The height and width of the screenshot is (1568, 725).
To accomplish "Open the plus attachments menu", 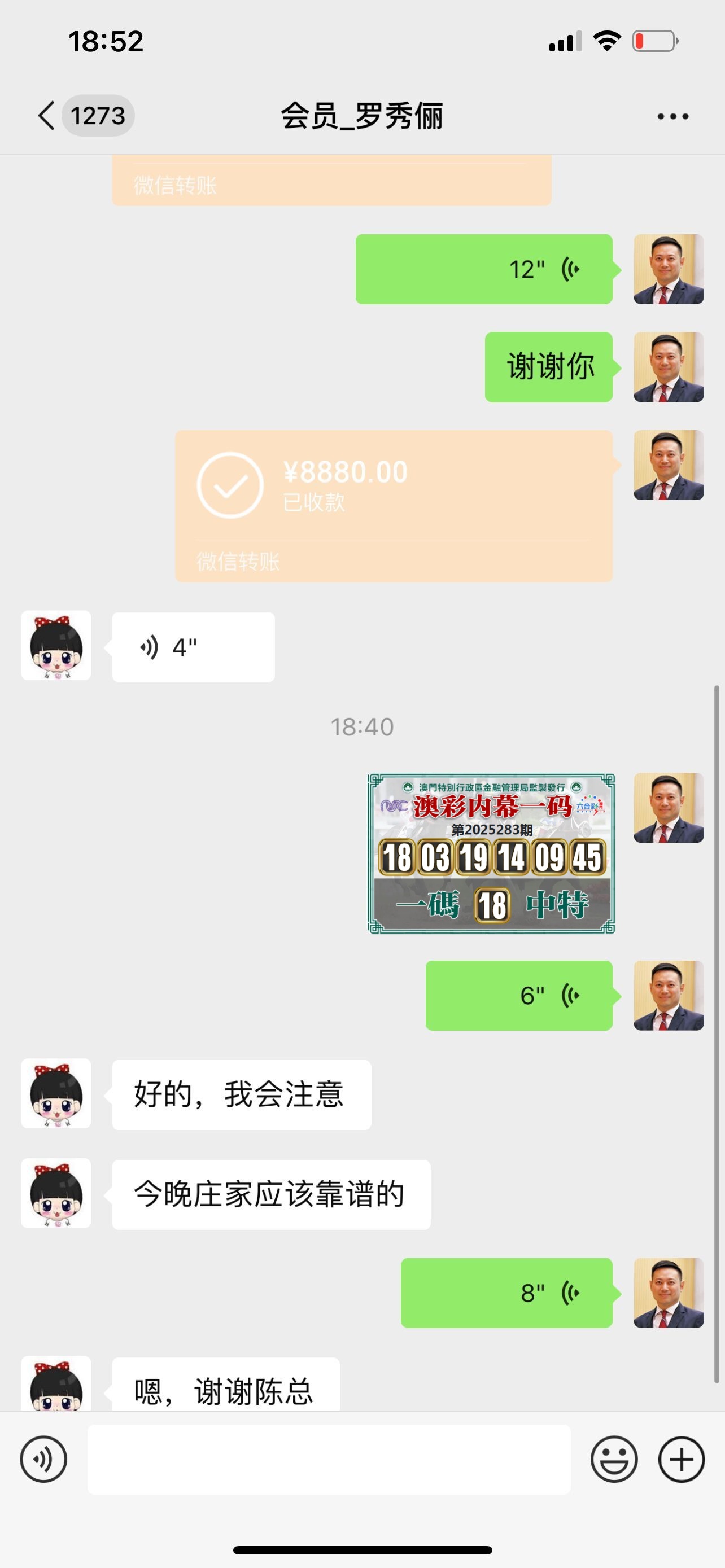I will 681,1459.
